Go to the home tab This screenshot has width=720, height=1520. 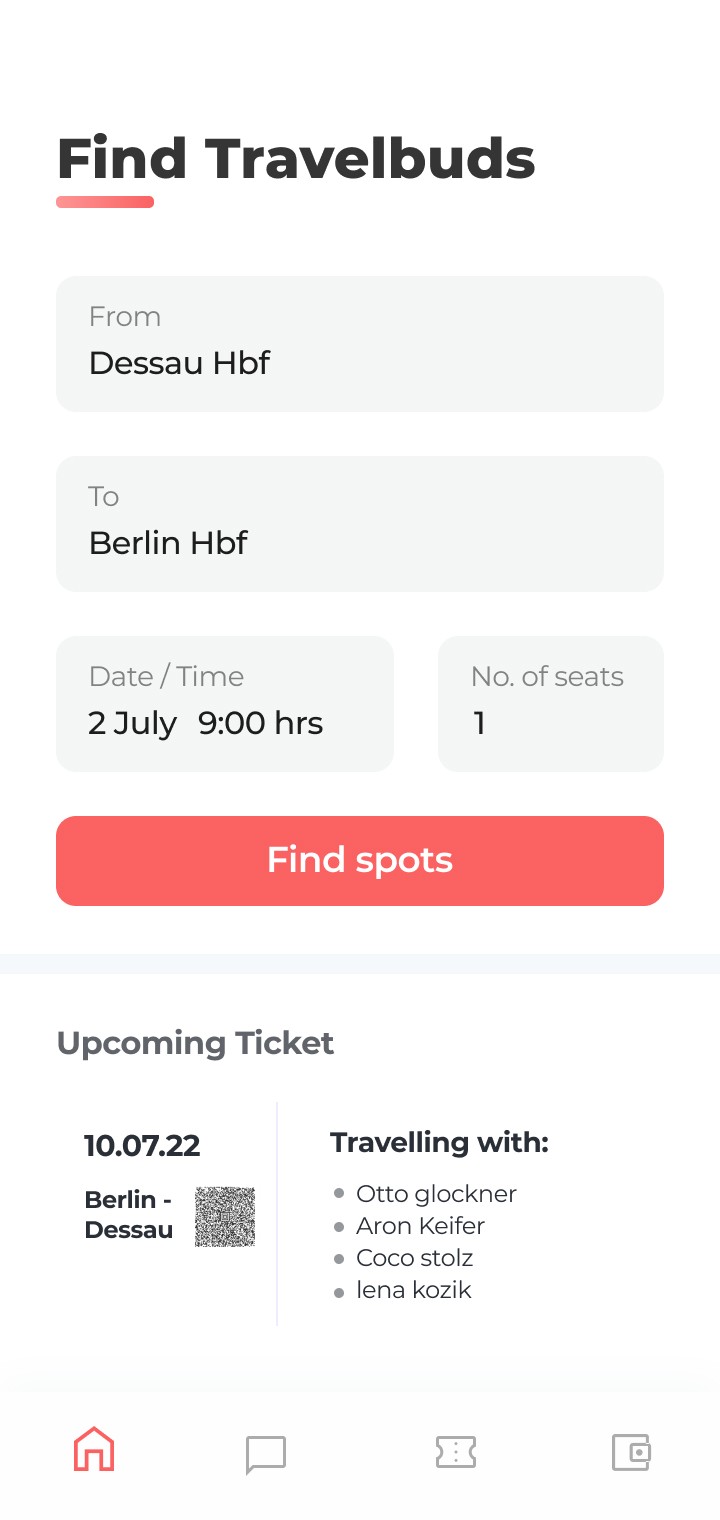94,1450
